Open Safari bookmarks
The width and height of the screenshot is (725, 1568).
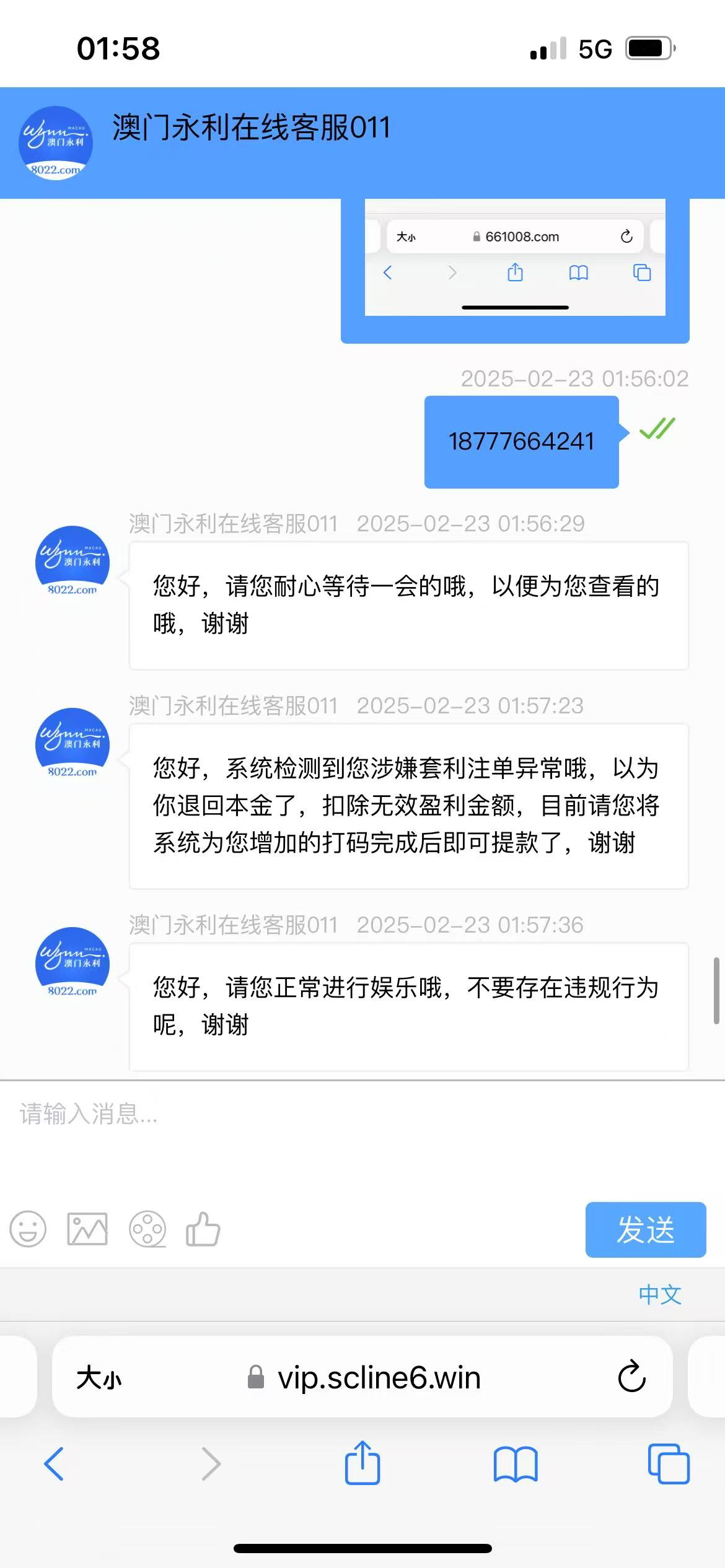[516, 1464]
